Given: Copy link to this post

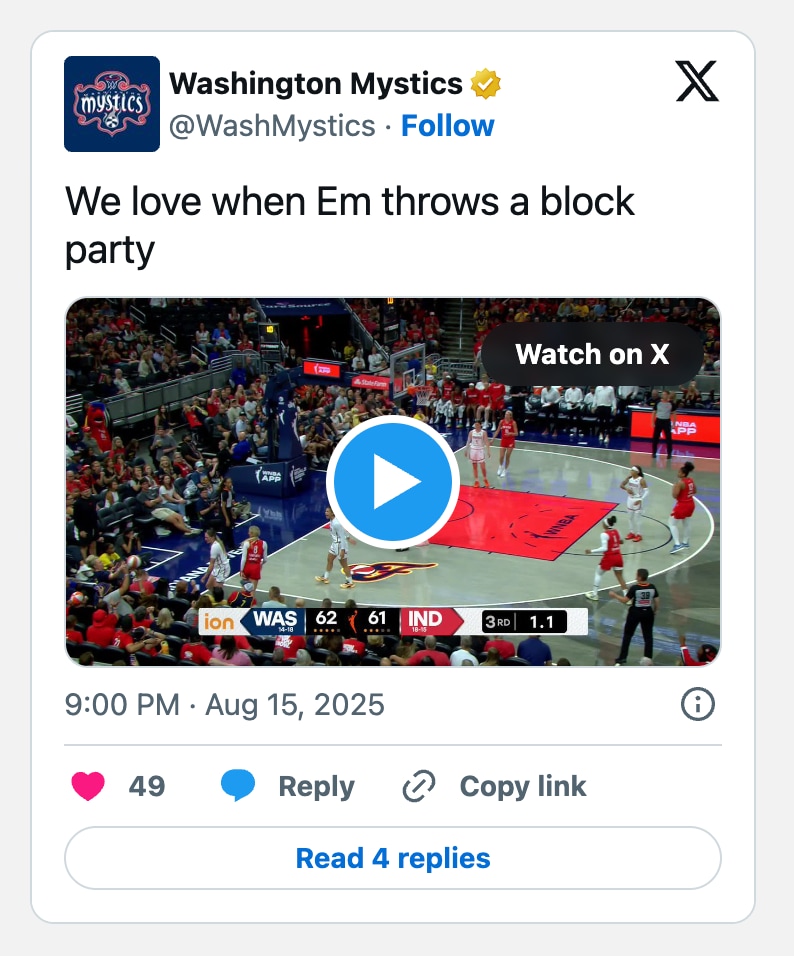Looking at the screenshot, I should [x=494, y=787].
